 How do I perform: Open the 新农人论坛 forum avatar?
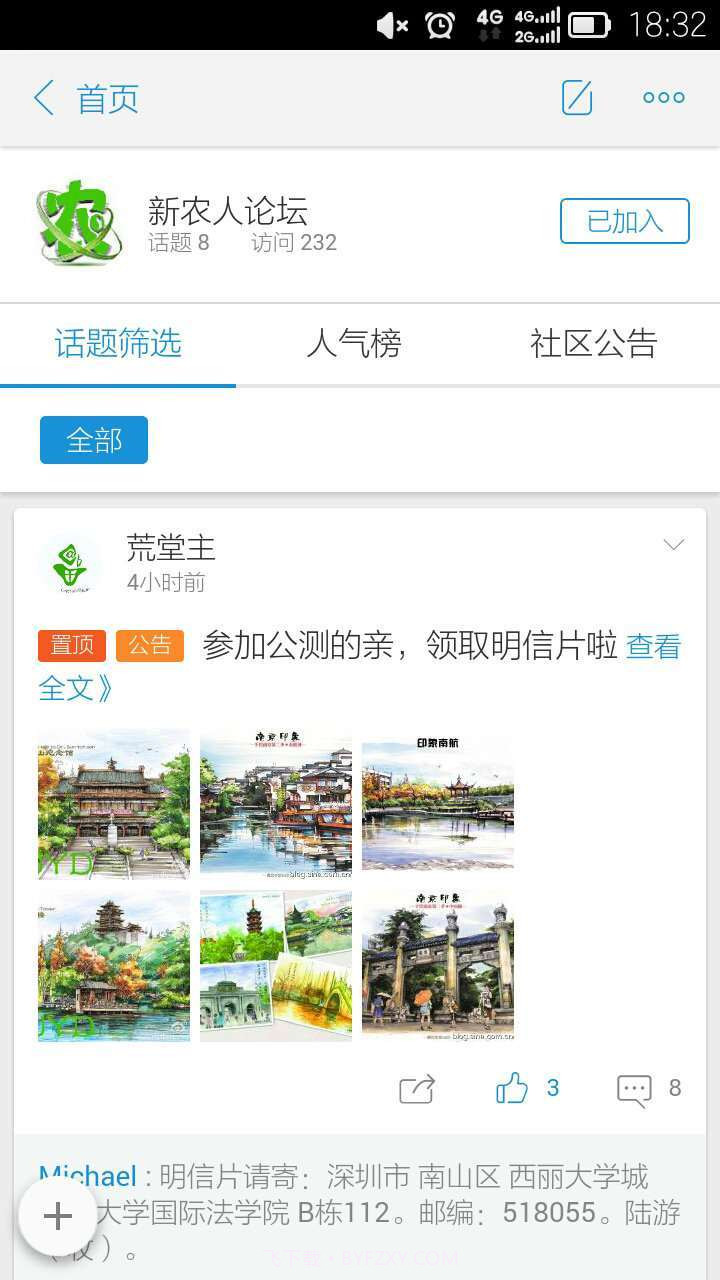[78, 222]
